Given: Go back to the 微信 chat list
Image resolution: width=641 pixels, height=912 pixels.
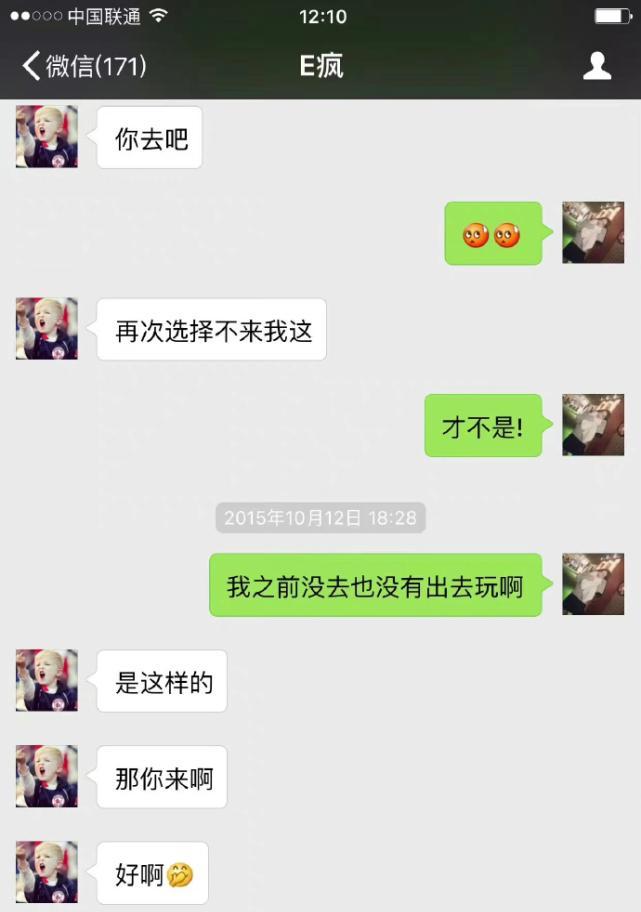Looking at the screenshot, I should click(84, 67).
